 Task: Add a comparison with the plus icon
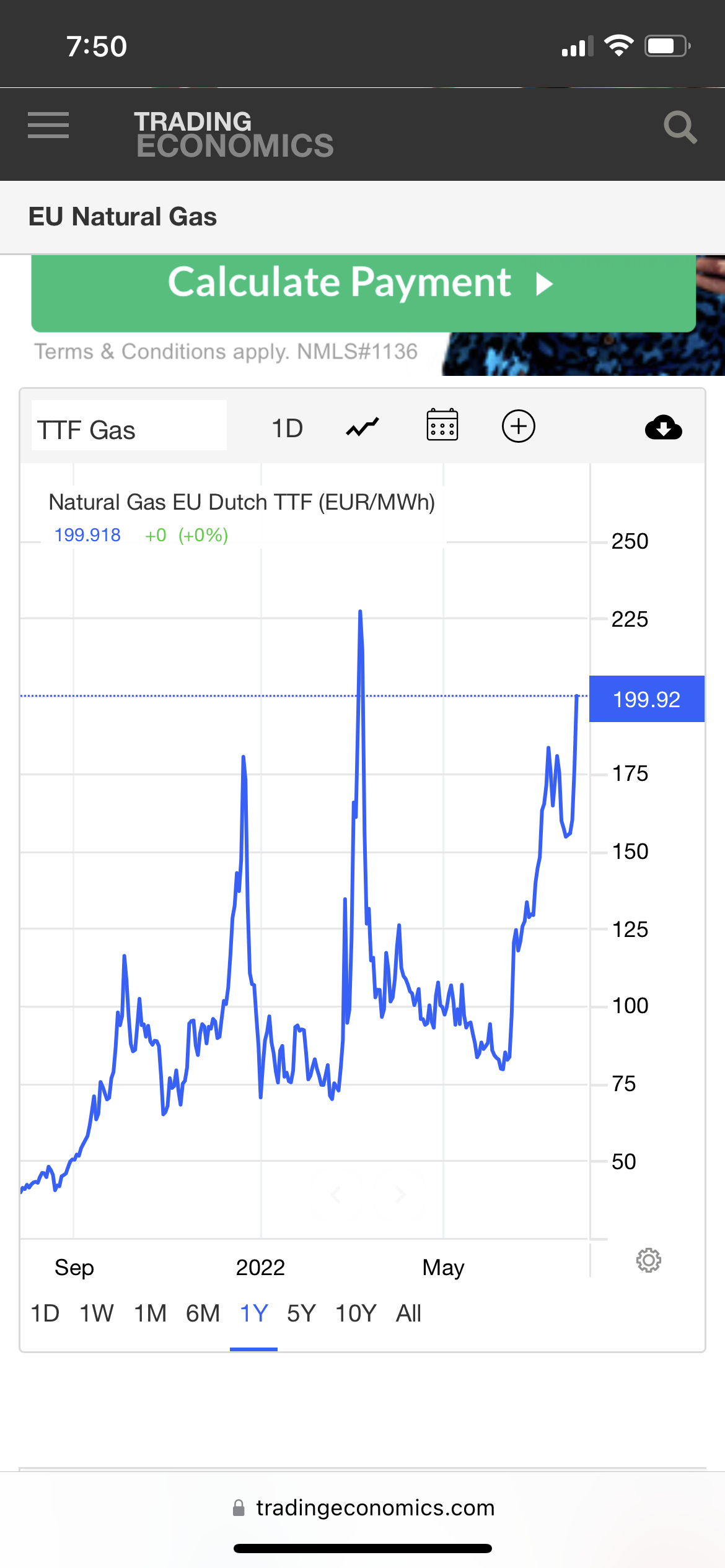518,426
